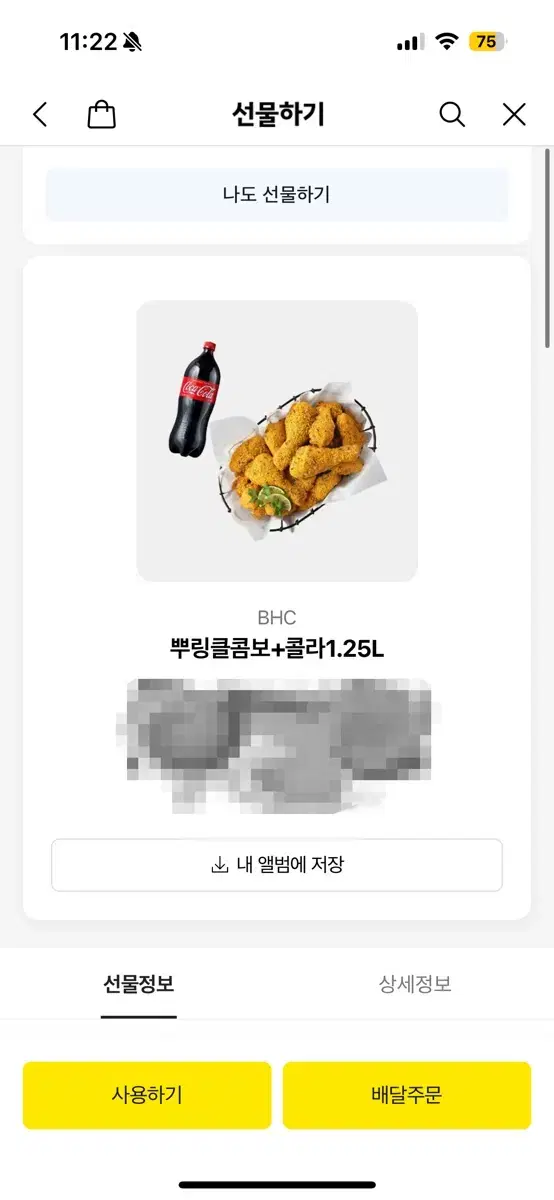Tap the 배달주문 button
The width and height of the screenshot is (554, 1200).
point(407,1095)
